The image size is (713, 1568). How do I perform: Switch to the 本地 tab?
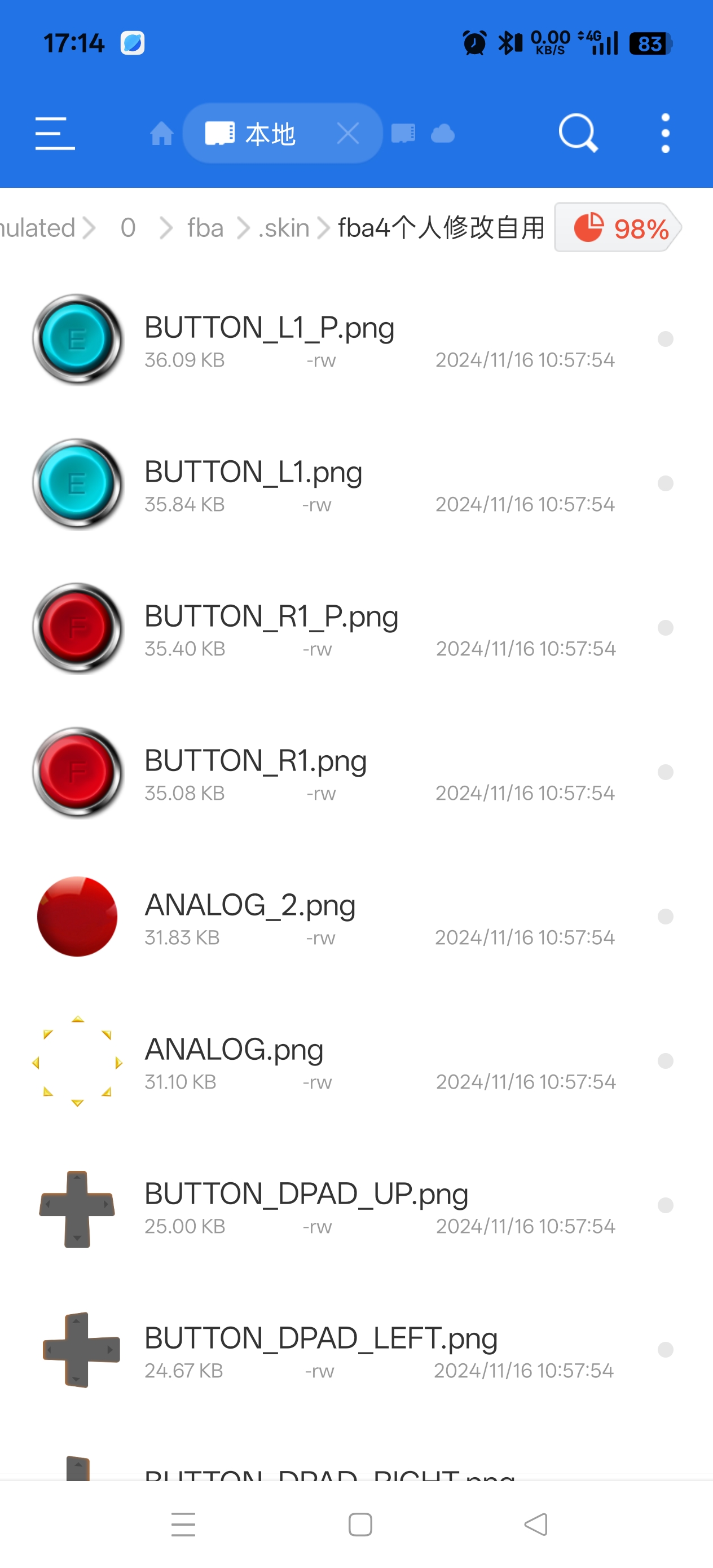(x=271, y=133)
